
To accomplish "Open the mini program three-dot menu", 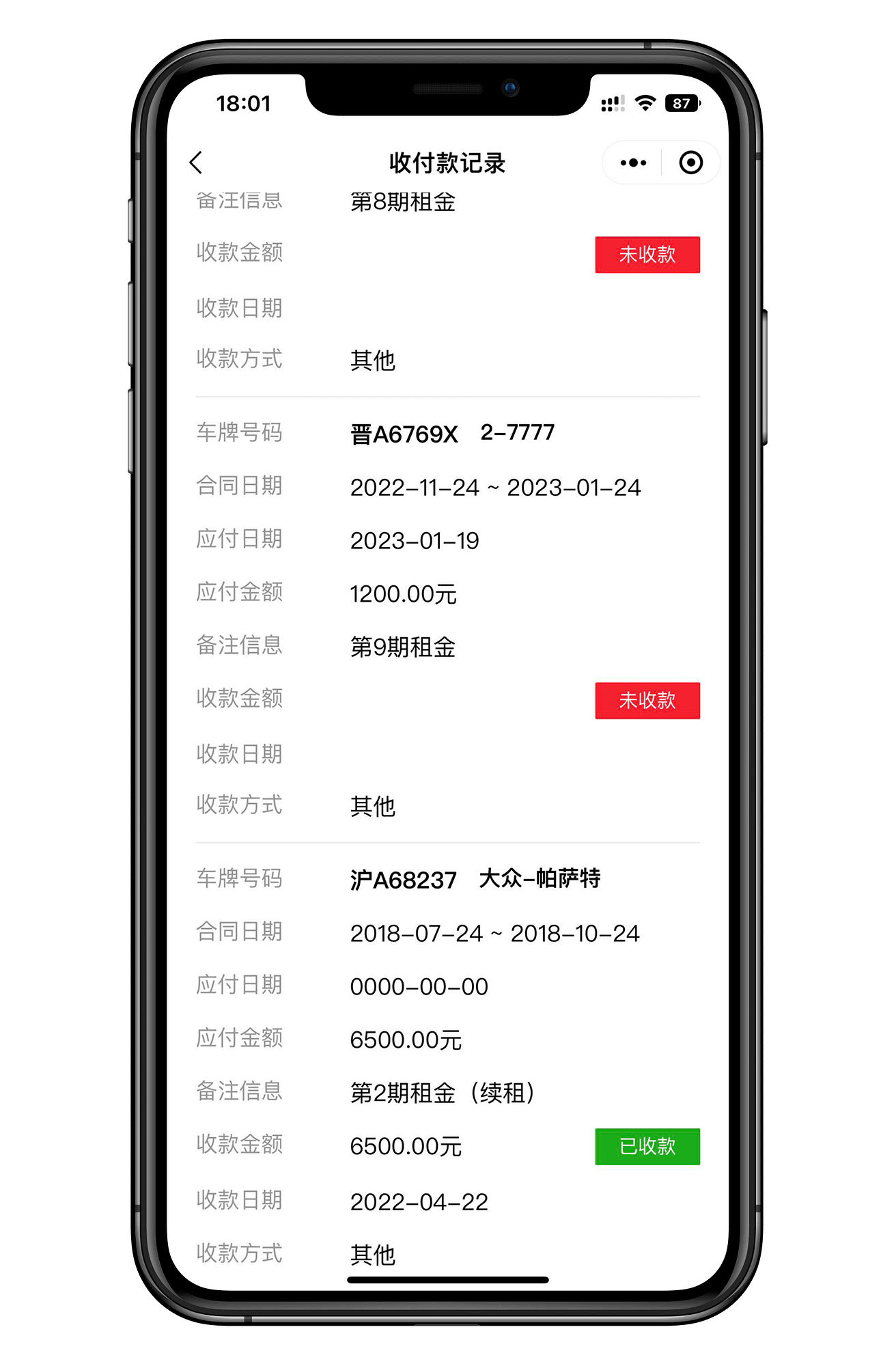I will point(633,163).
